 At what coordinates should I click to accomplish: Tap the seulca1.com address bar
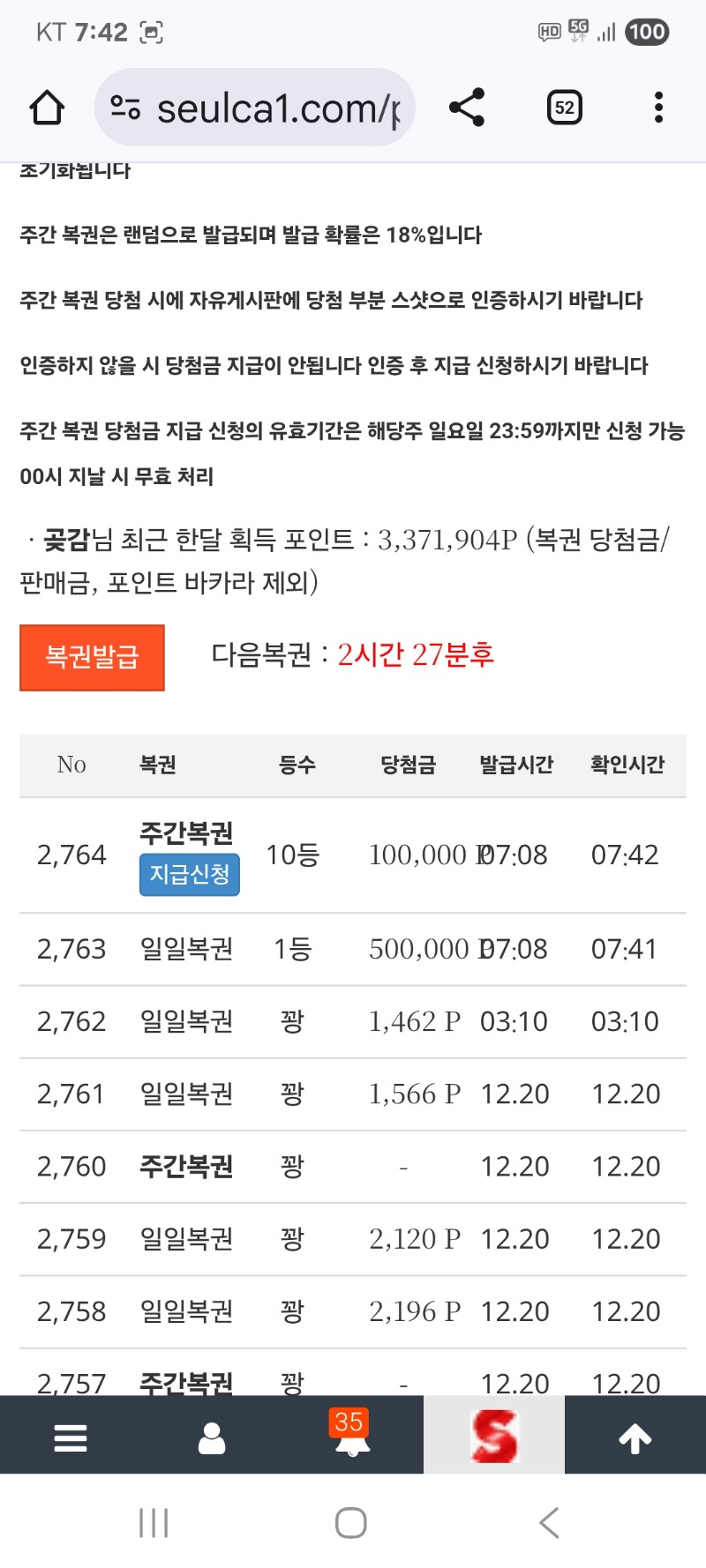(256, 108)
